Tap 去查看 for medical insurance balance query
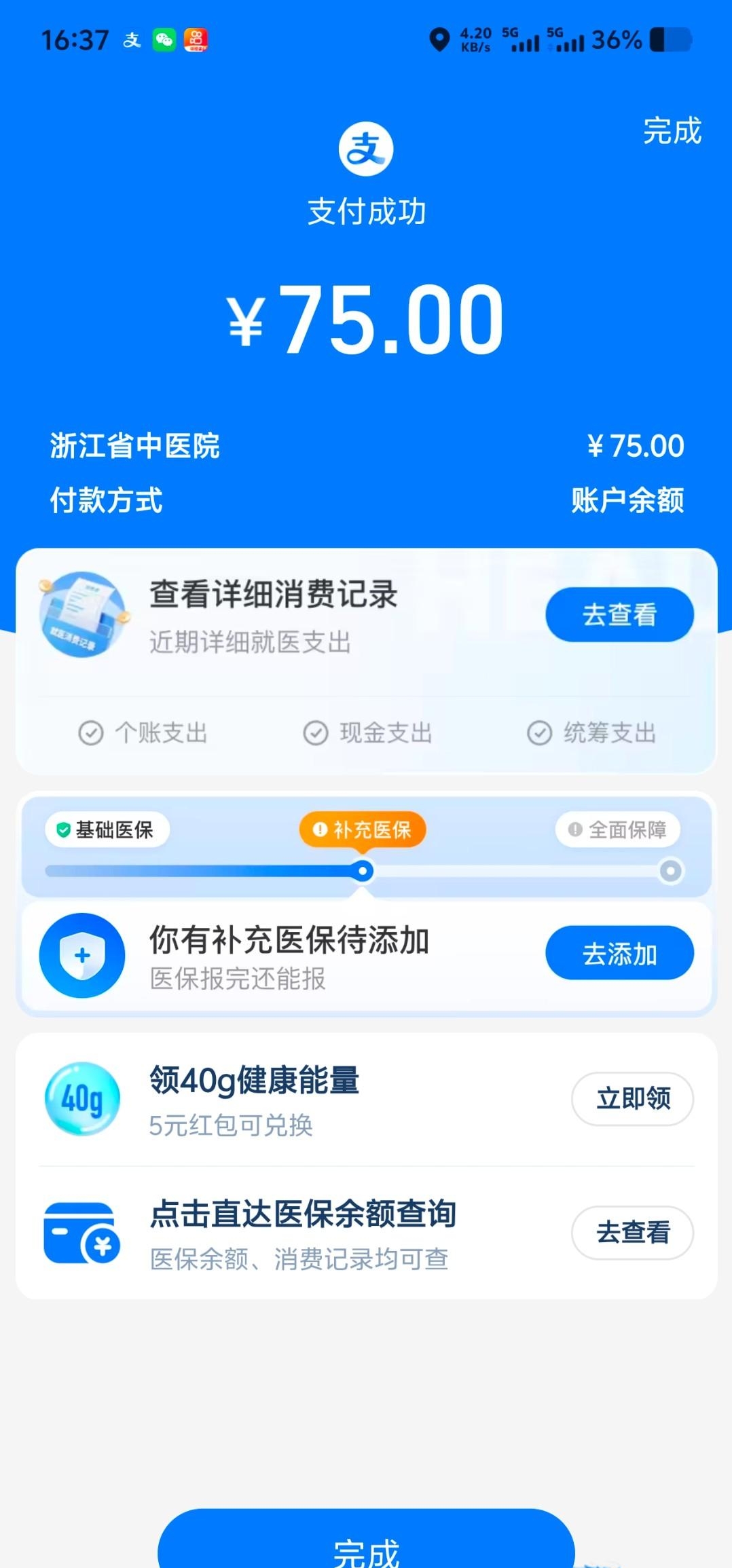The height and width of the screenshot is (1568, 732). [x=632, y=1232]
